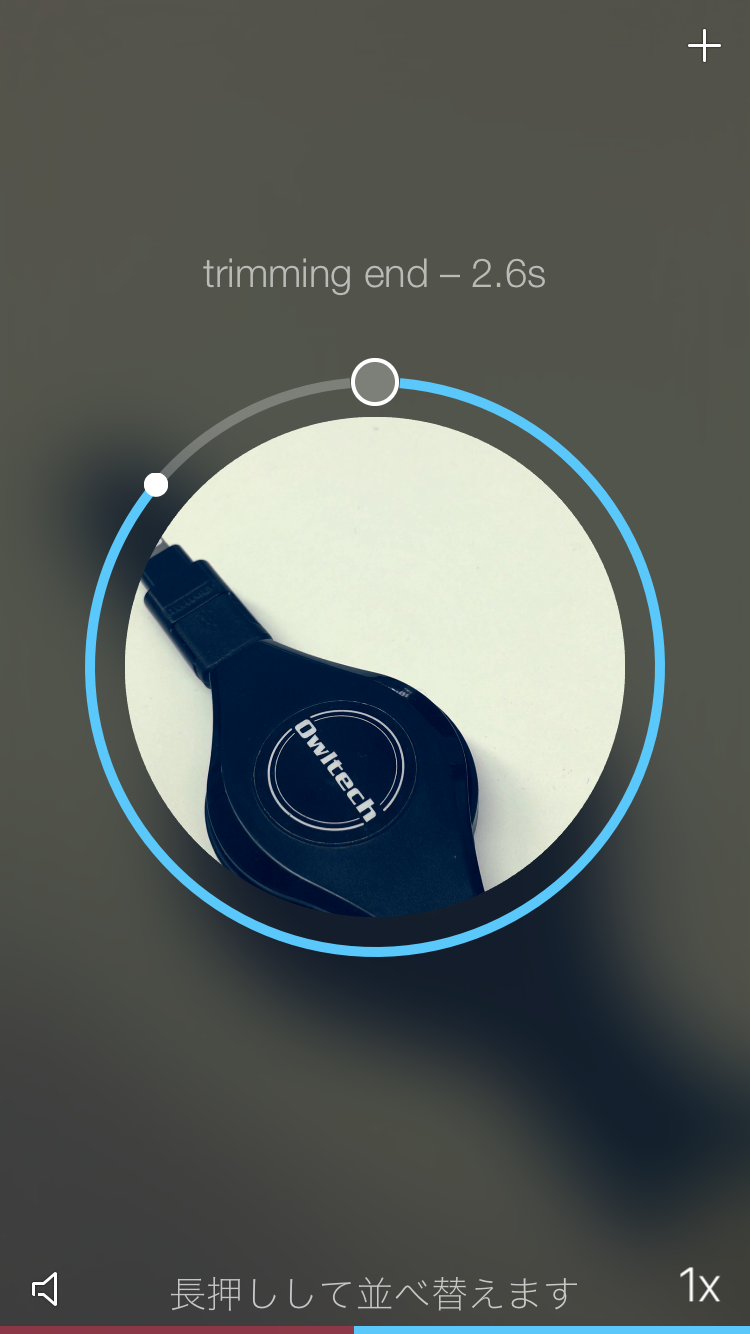The height and width of the screenshot is (1334, 750).
Task: Select the blue clip segment in the bottom bar
Action: click(551, 1329)
